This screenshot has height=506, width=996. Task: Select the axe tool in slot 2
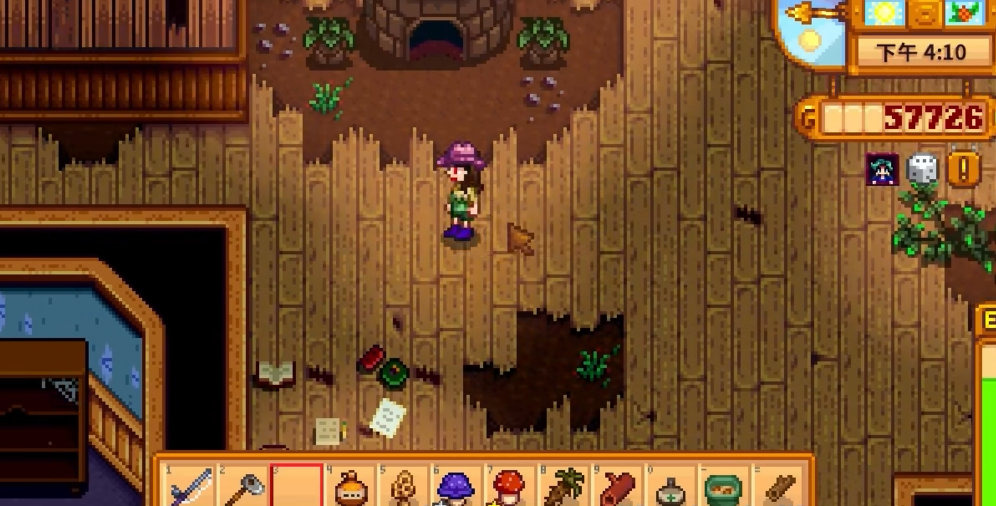pos(244,487)
